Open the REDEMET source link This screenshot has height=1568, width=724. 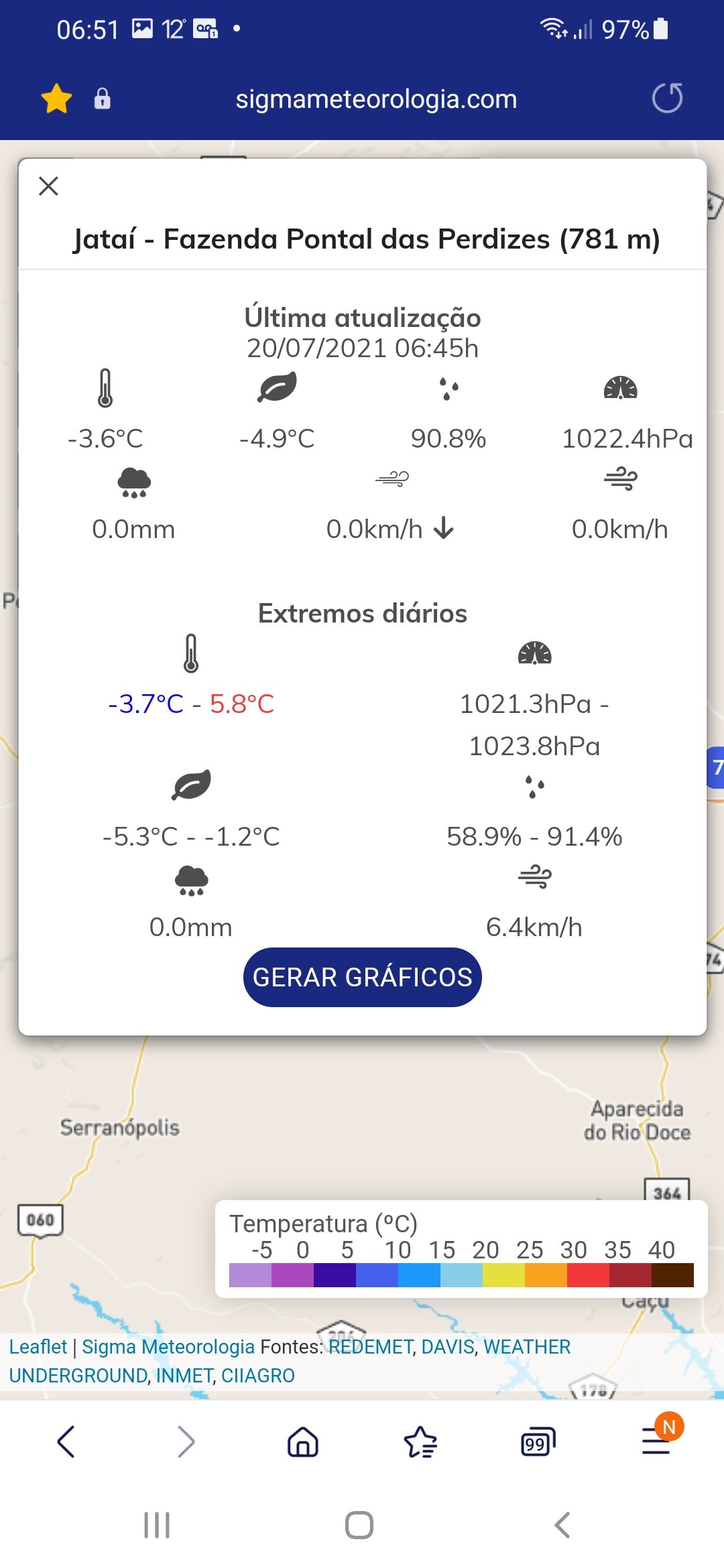pos(371,1347)
